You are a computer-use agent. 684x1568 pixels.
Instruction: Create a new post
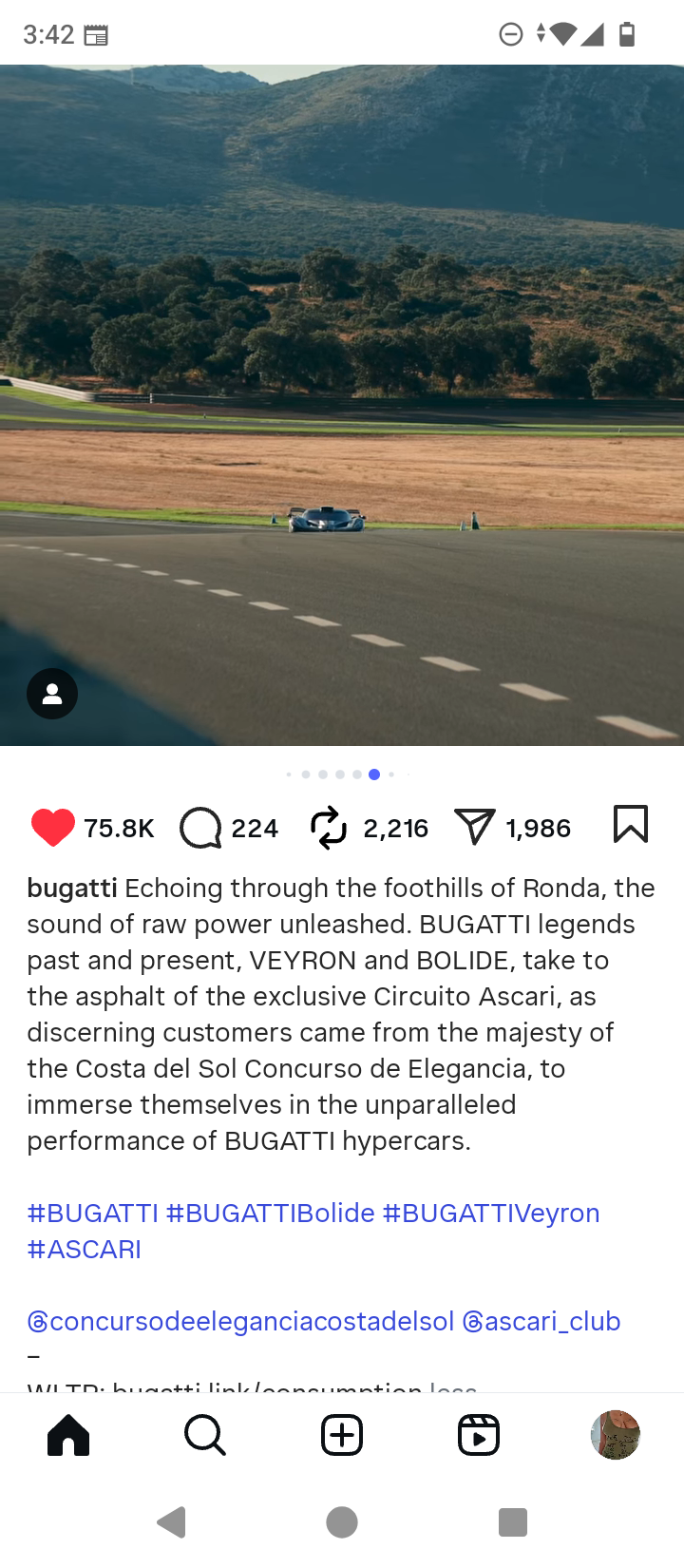tap(342, 1435)
